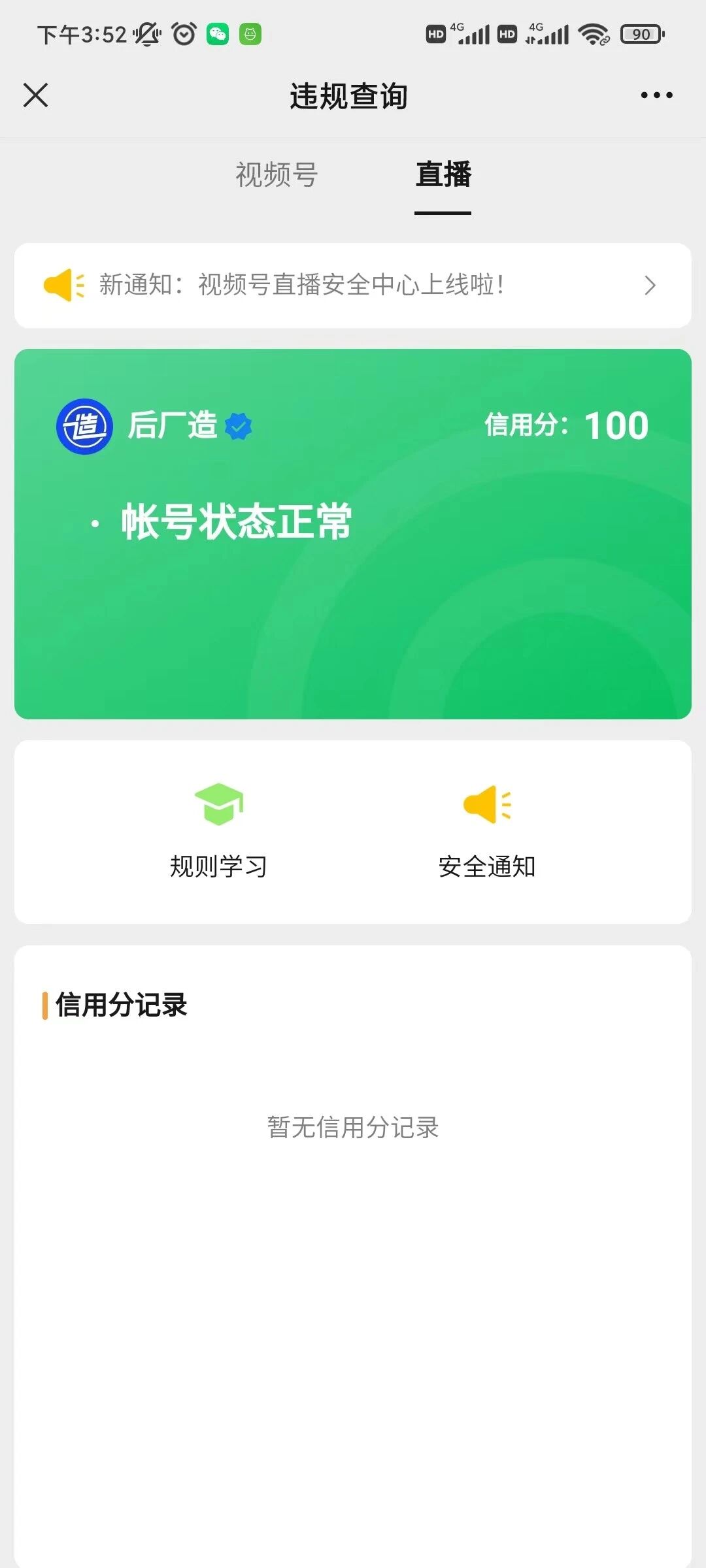Select the 直播 tab
The height and width of the screenshot is (1568, 706).
[443, 174]
